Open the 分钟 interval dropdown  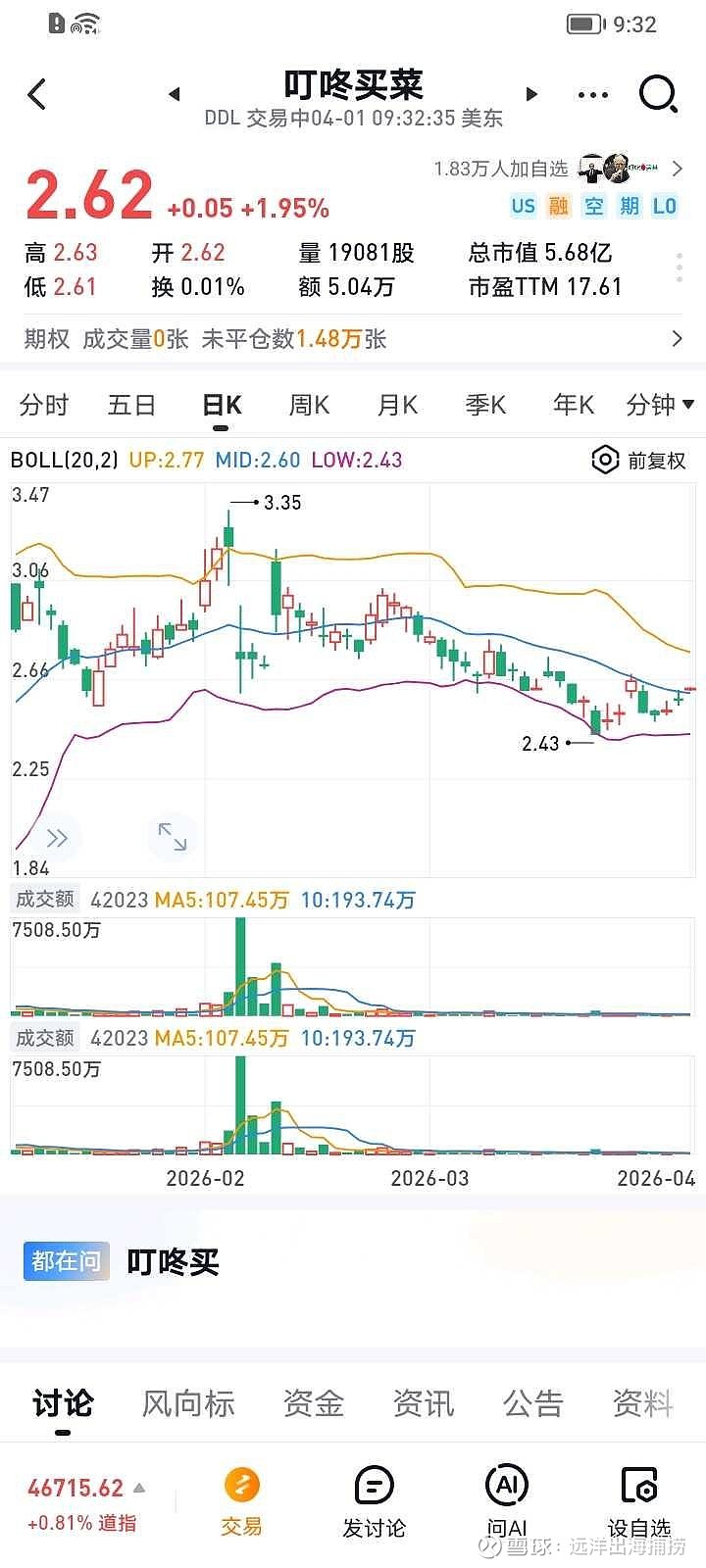659,405
